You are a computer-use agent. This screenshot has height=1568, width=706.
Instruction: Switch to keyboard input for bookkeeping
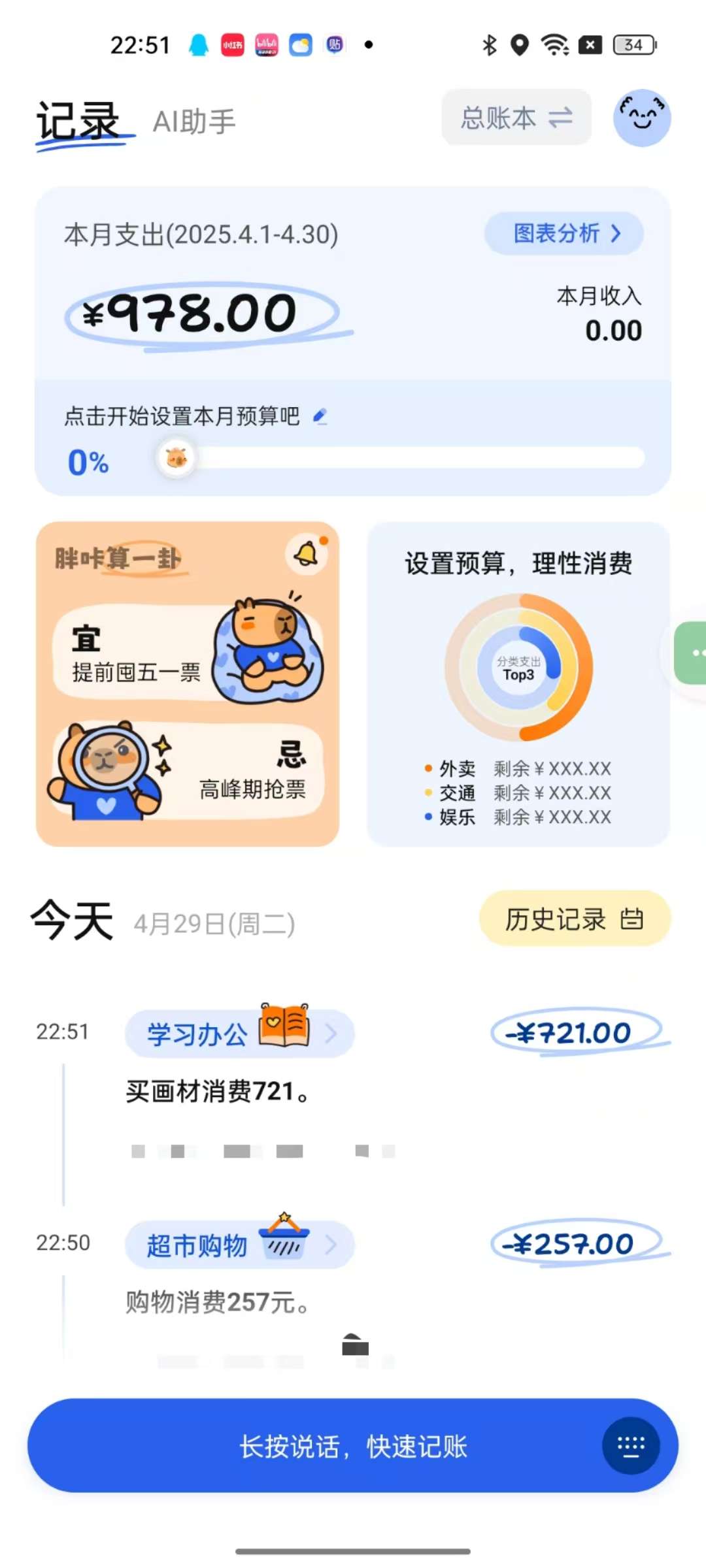coord(630,1446)
